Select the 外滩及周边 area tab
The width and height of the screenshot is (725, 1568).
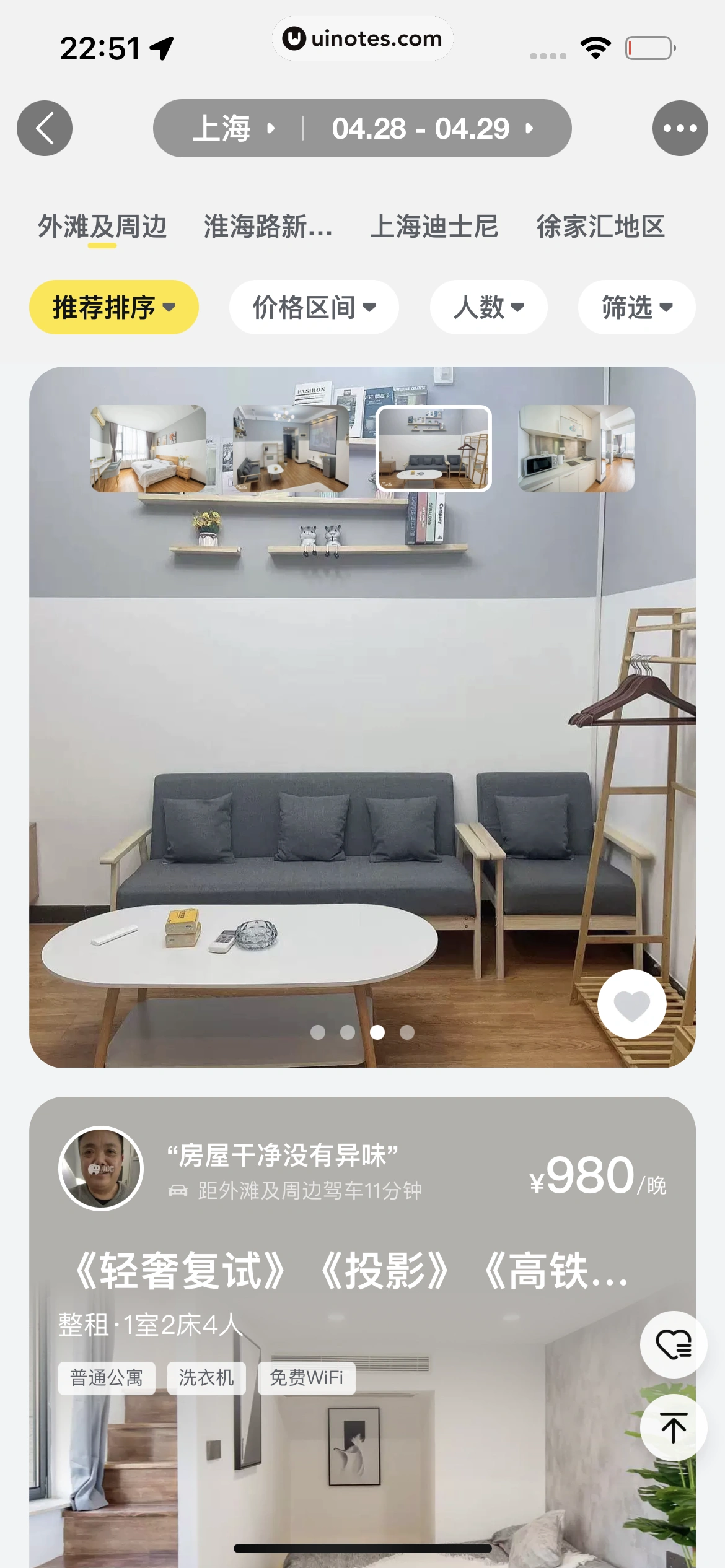tap(102, 227)
